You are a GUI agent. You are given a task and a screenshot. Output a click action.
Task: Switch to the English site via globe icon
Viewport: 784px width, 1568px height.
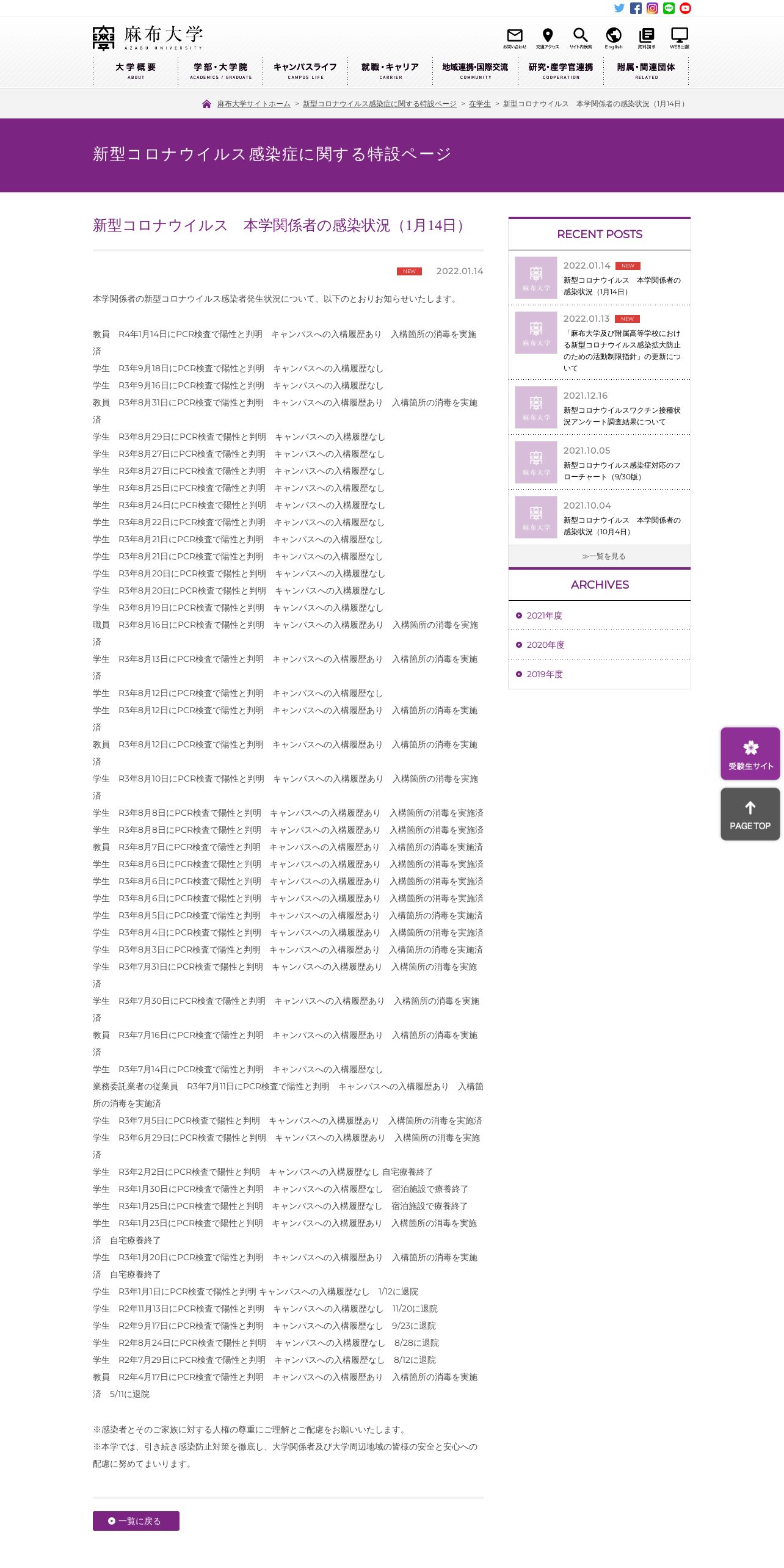coord(614,38)
